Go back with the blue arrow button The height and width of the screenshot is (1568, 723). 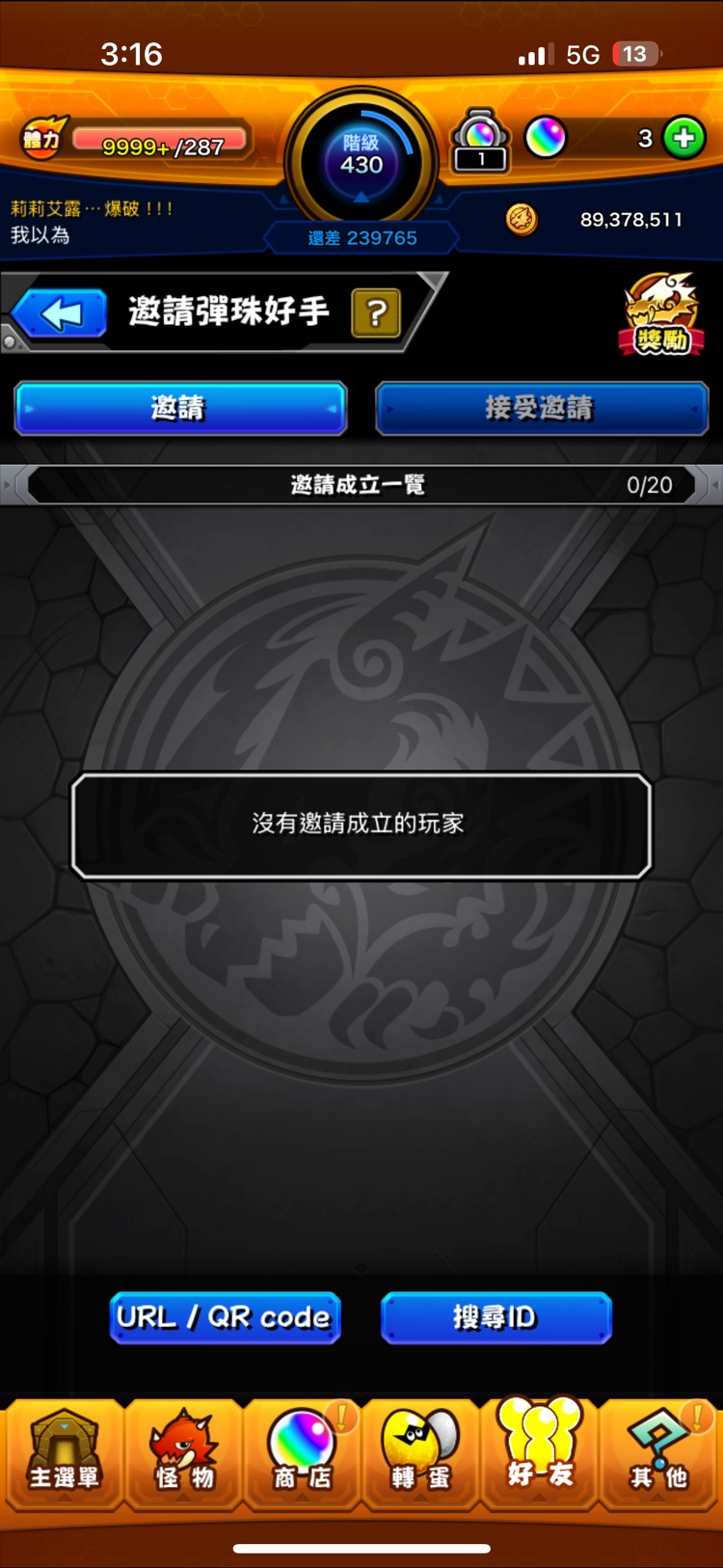62,313
